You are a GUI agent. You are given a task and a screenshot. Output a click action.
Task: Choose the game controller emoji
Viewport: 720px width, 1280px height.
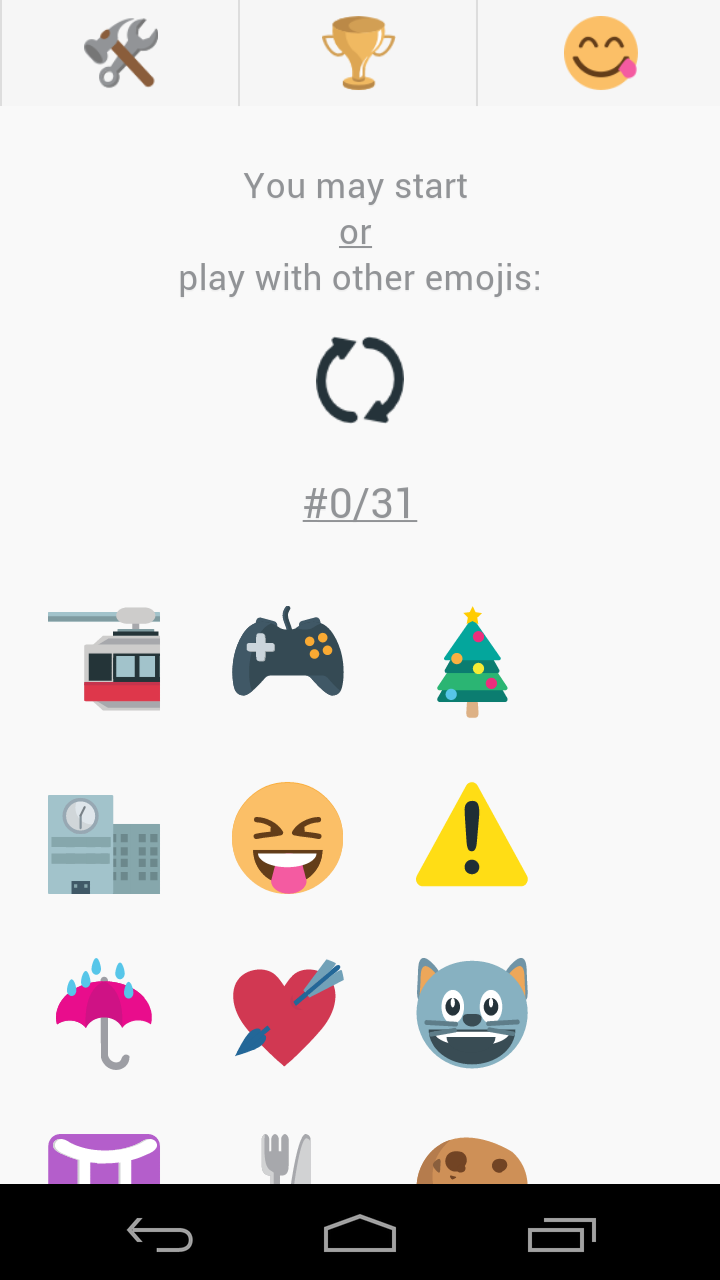(x=288, y=652)
